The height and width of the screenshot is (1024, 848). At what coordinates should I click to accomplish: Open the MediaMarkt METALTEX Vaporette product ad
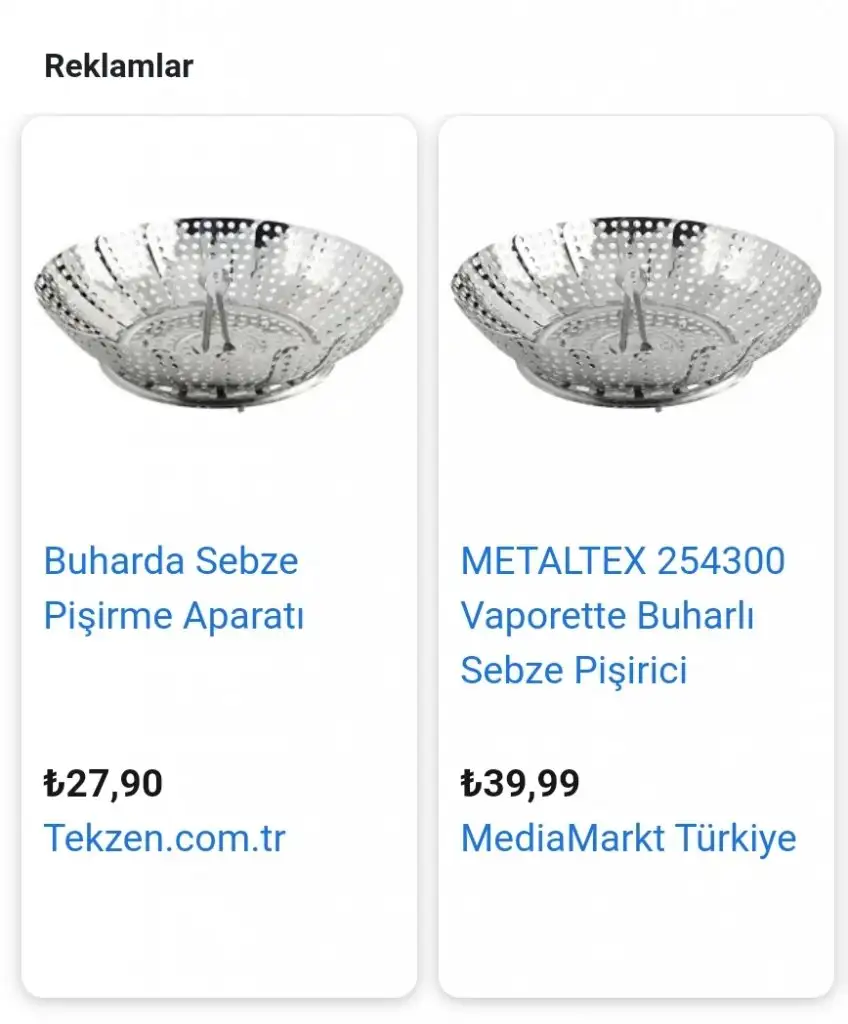click(x=622, y=614)
